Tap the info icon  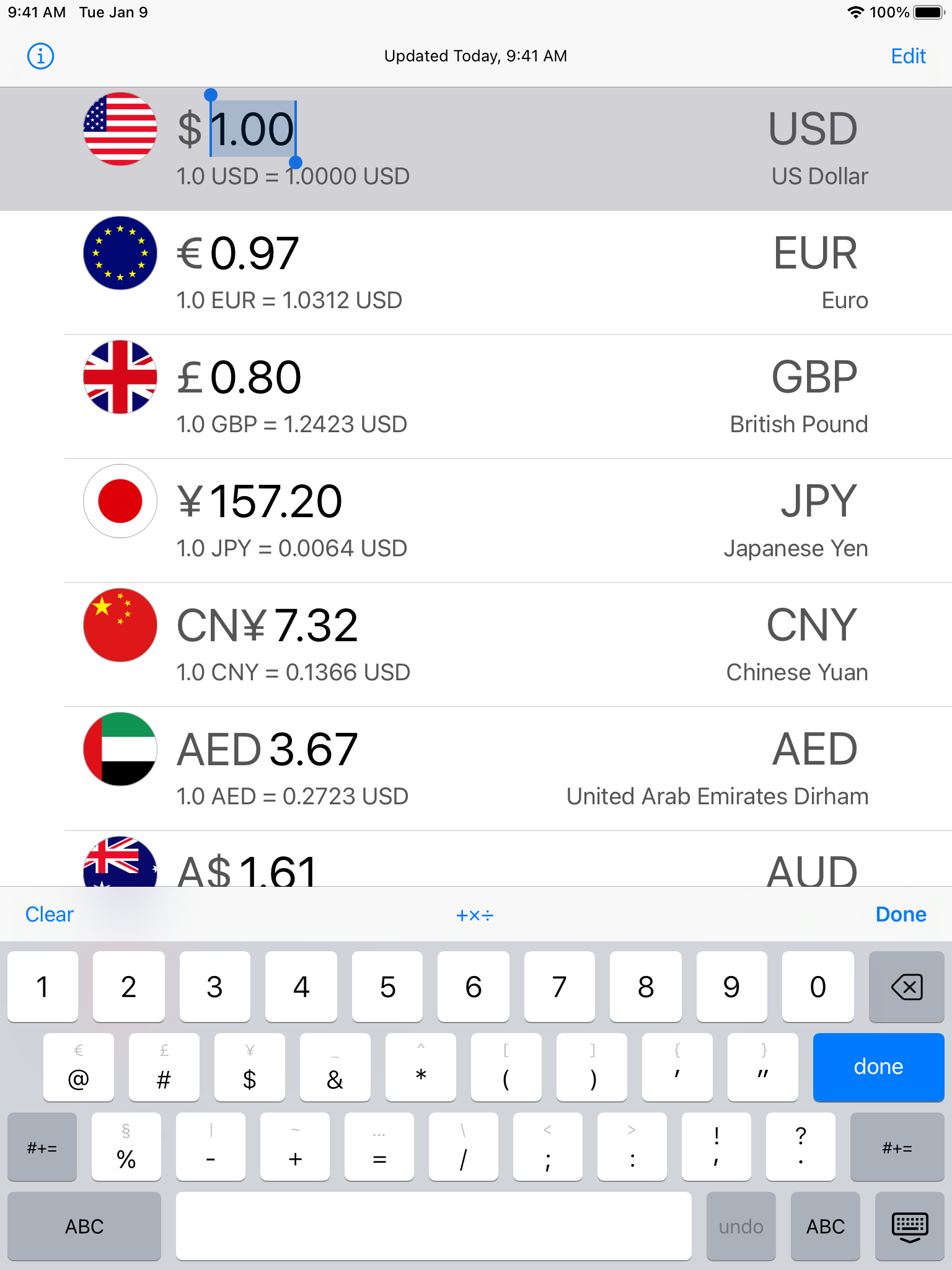[x=40, y=56]
